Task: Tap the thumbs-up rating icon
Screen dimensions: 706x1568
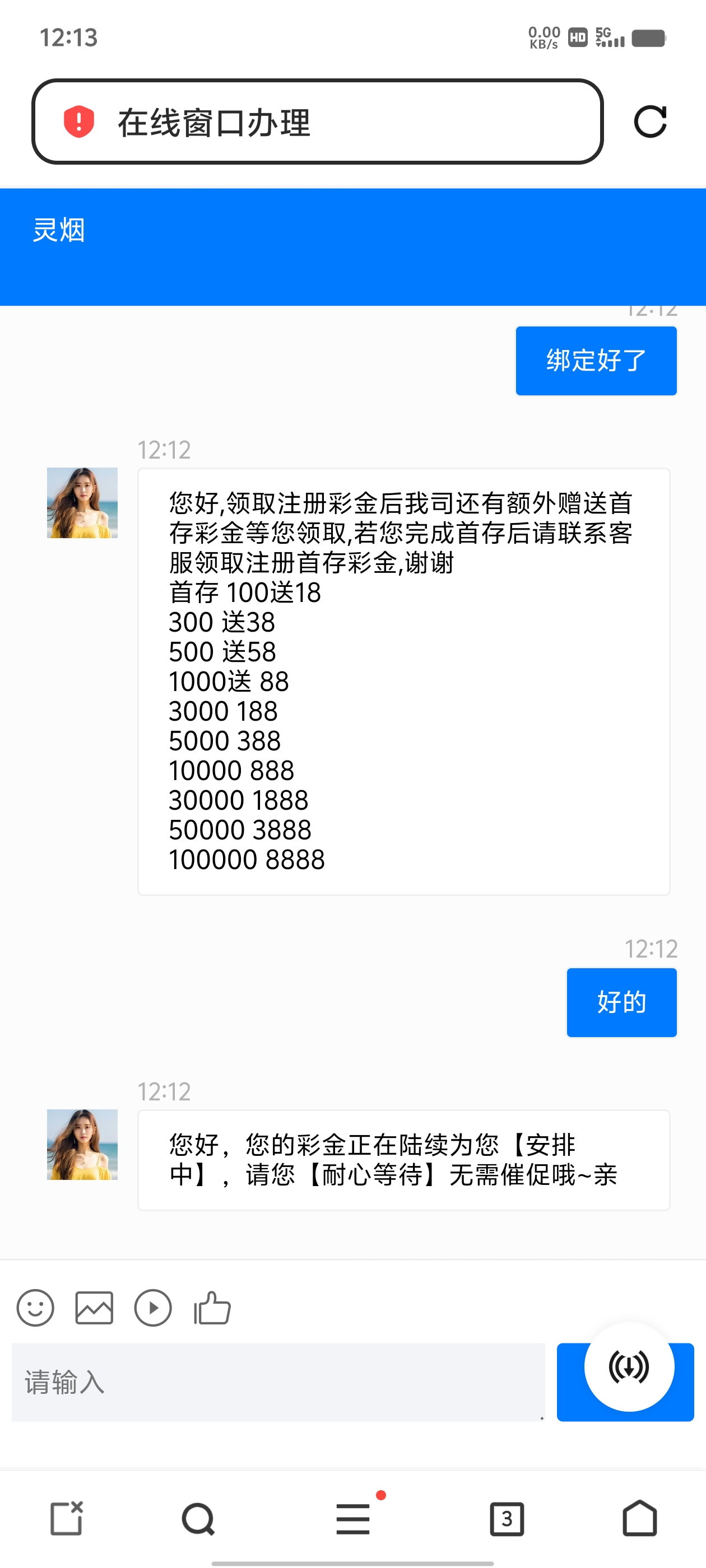Action: click(211, 1308)
